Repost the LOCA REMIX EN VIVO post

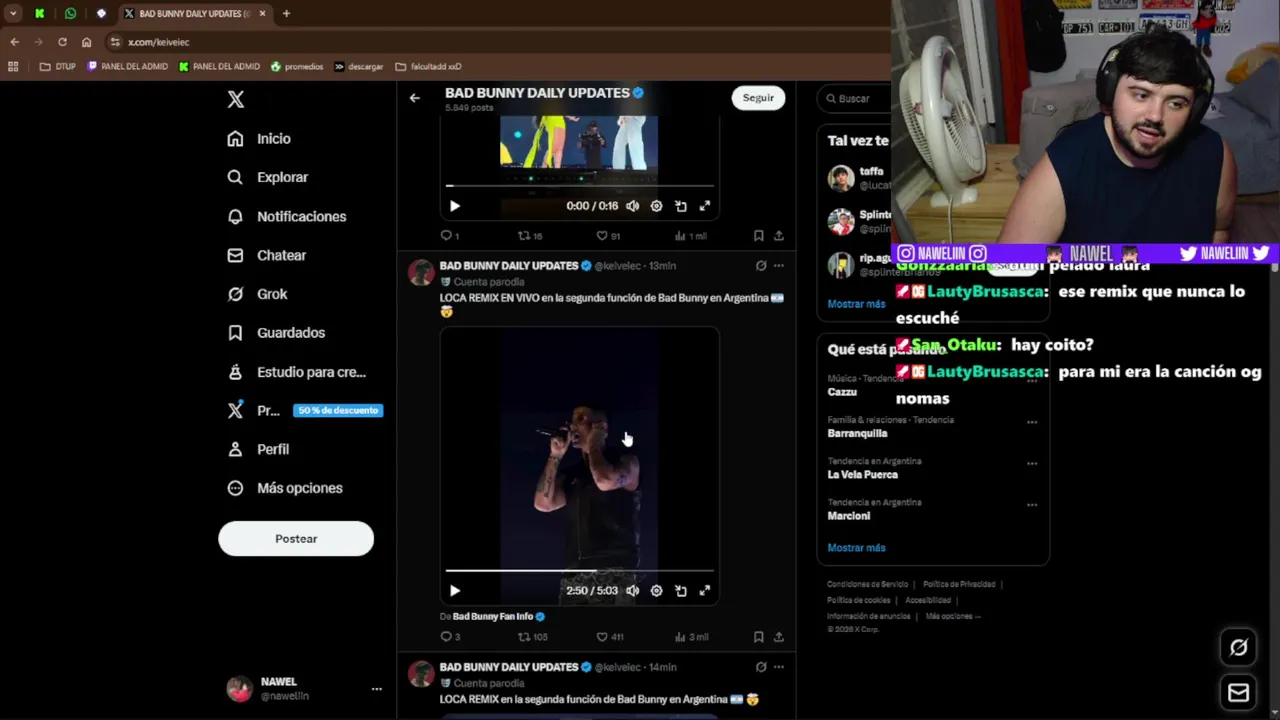(x=524, y=637)
